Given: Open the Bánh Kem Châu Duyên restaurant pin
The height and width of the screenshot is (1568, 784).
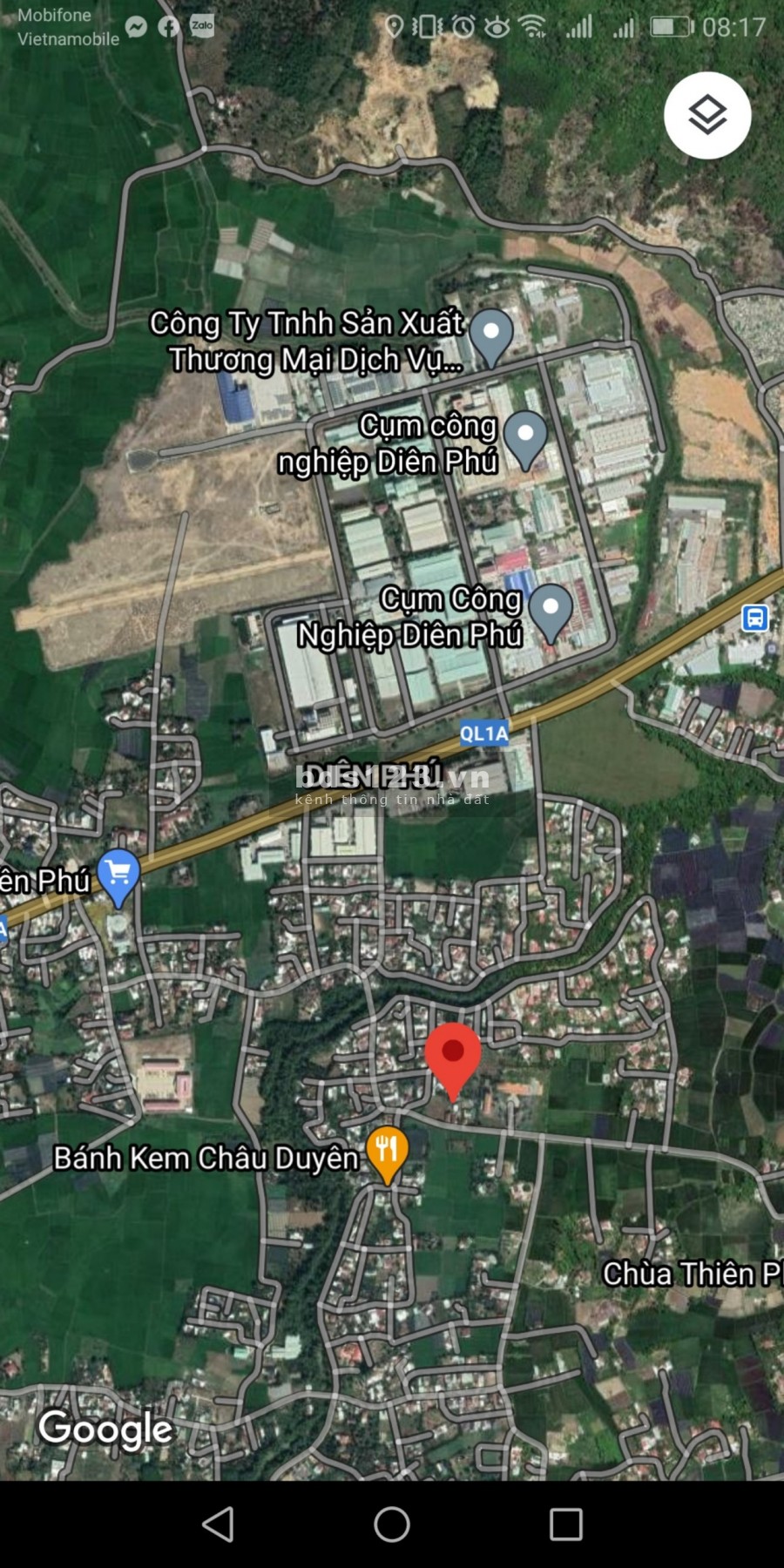Looking at the screenshot, I should [388, 1153].
